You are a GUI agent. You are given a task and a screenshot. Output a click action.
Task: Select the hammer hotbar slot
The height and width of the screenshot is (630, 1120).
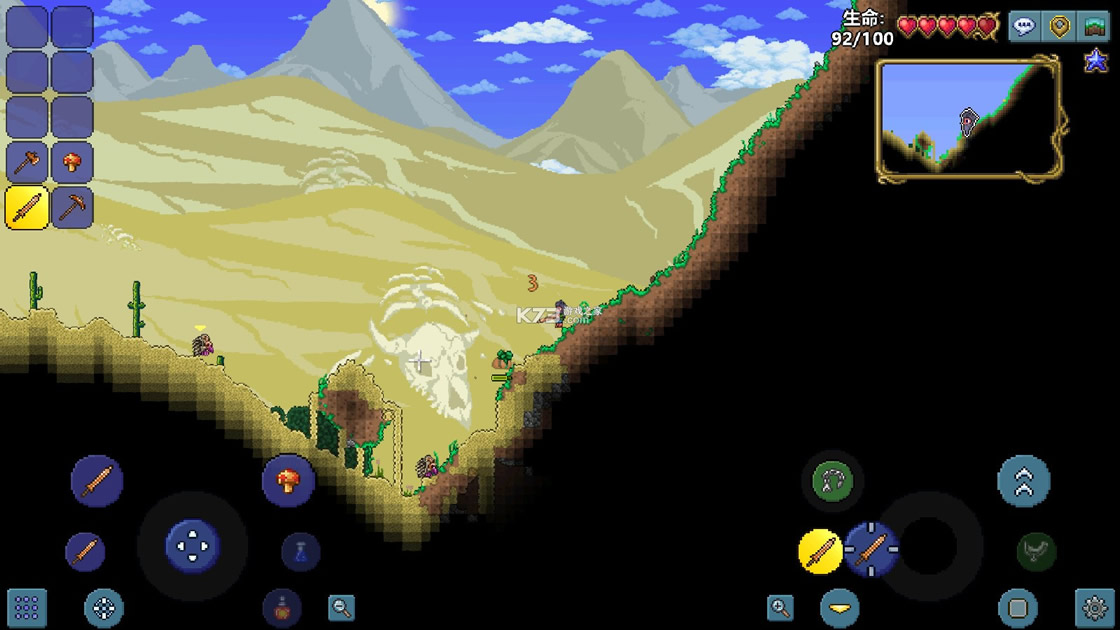pyautogui.click(x=27, y=162)
